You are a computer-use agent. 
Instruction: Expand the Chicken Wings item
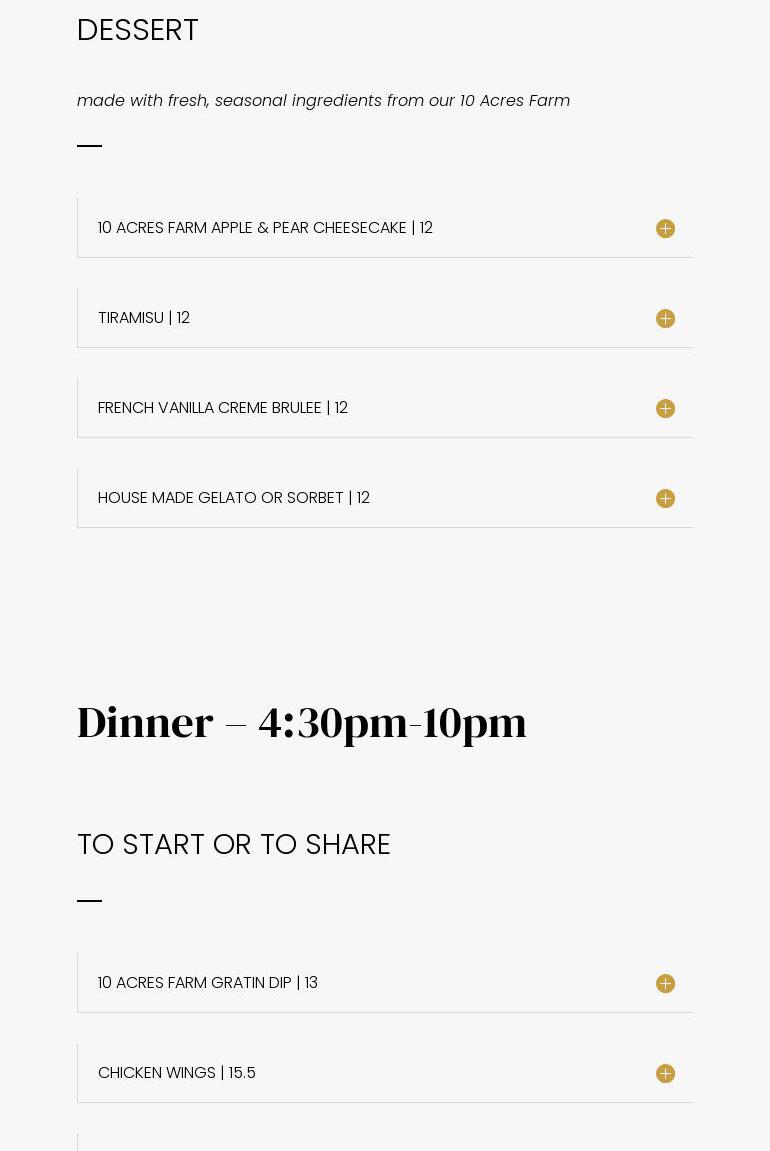665,1074
